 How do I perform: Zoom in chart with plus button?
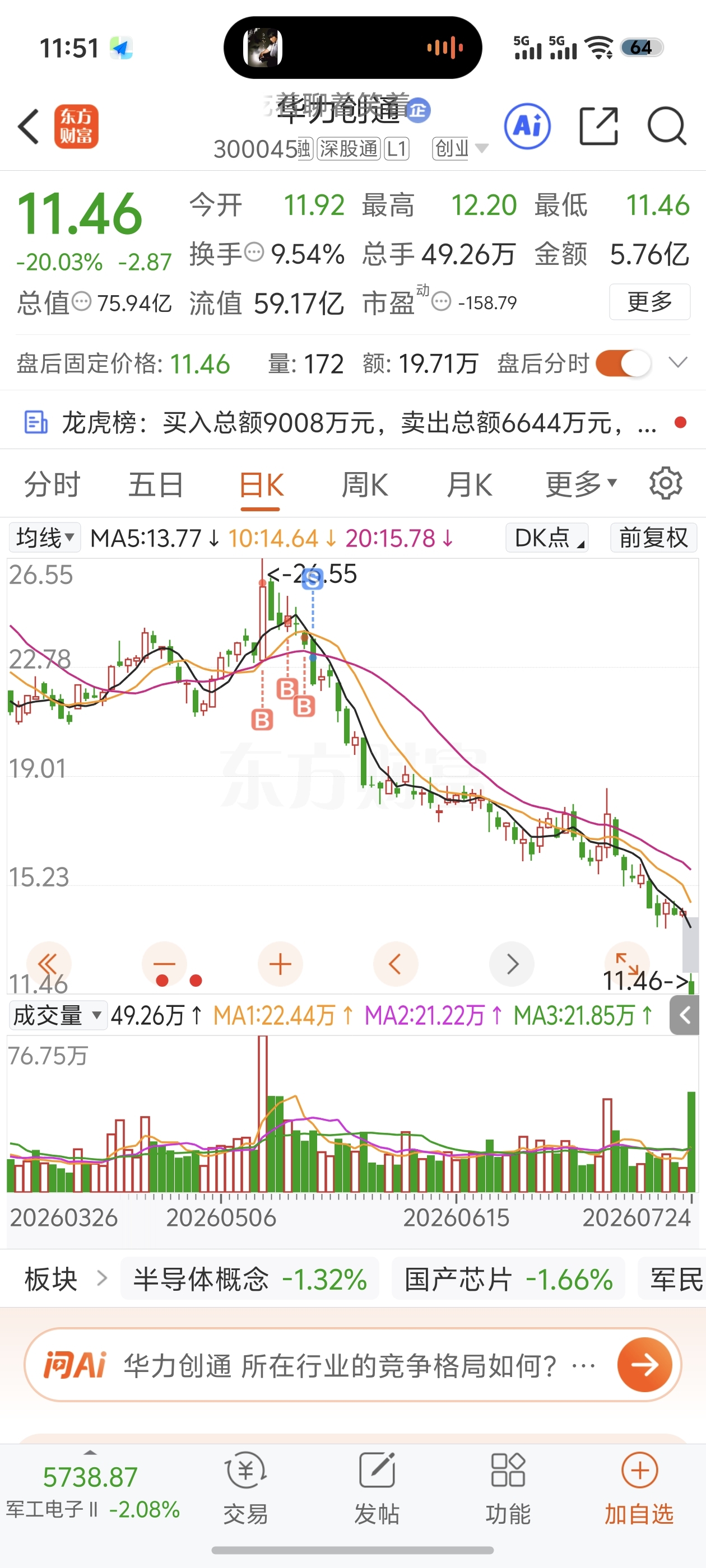[280, 964]
